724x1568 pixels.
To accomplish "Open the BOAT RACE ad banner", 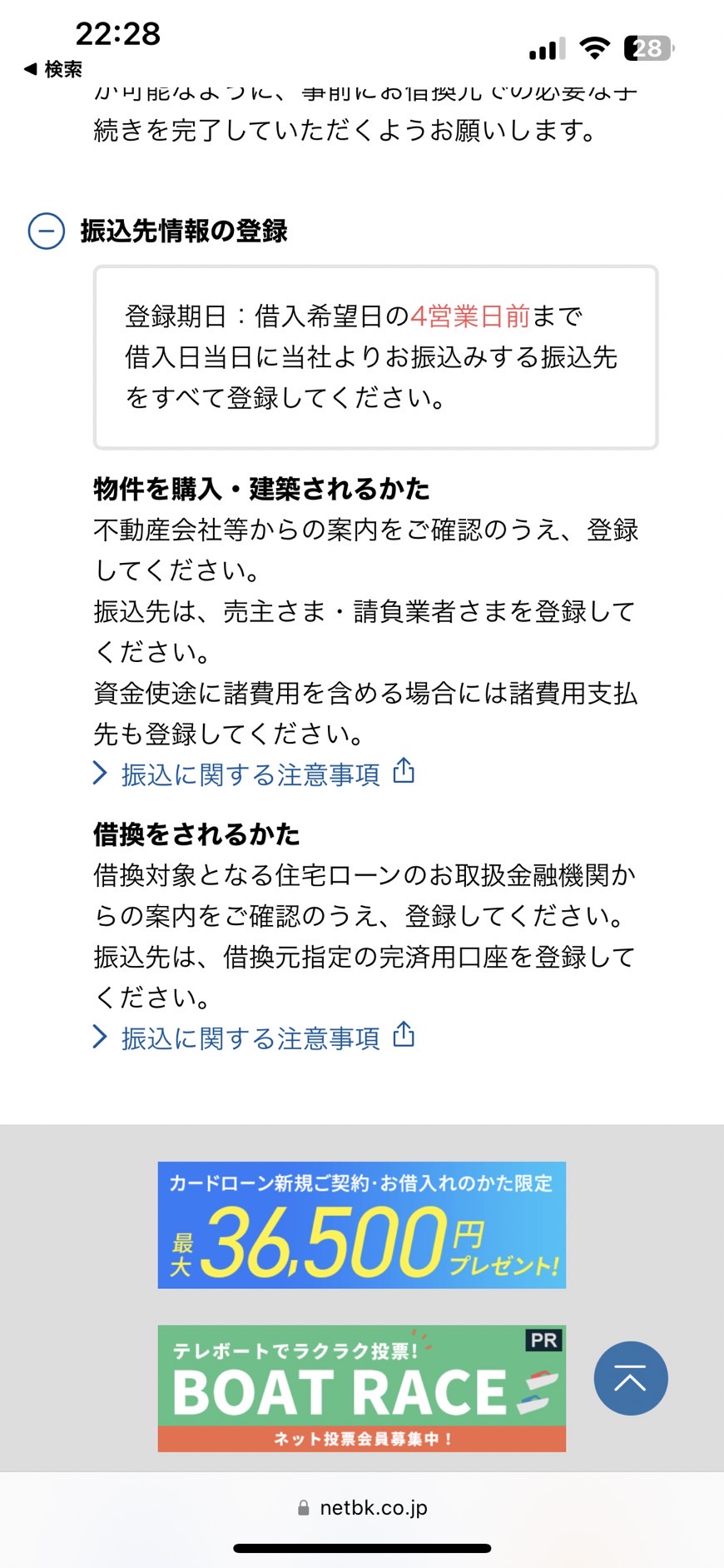I will pyautogui.click(x=362, y=1389).
